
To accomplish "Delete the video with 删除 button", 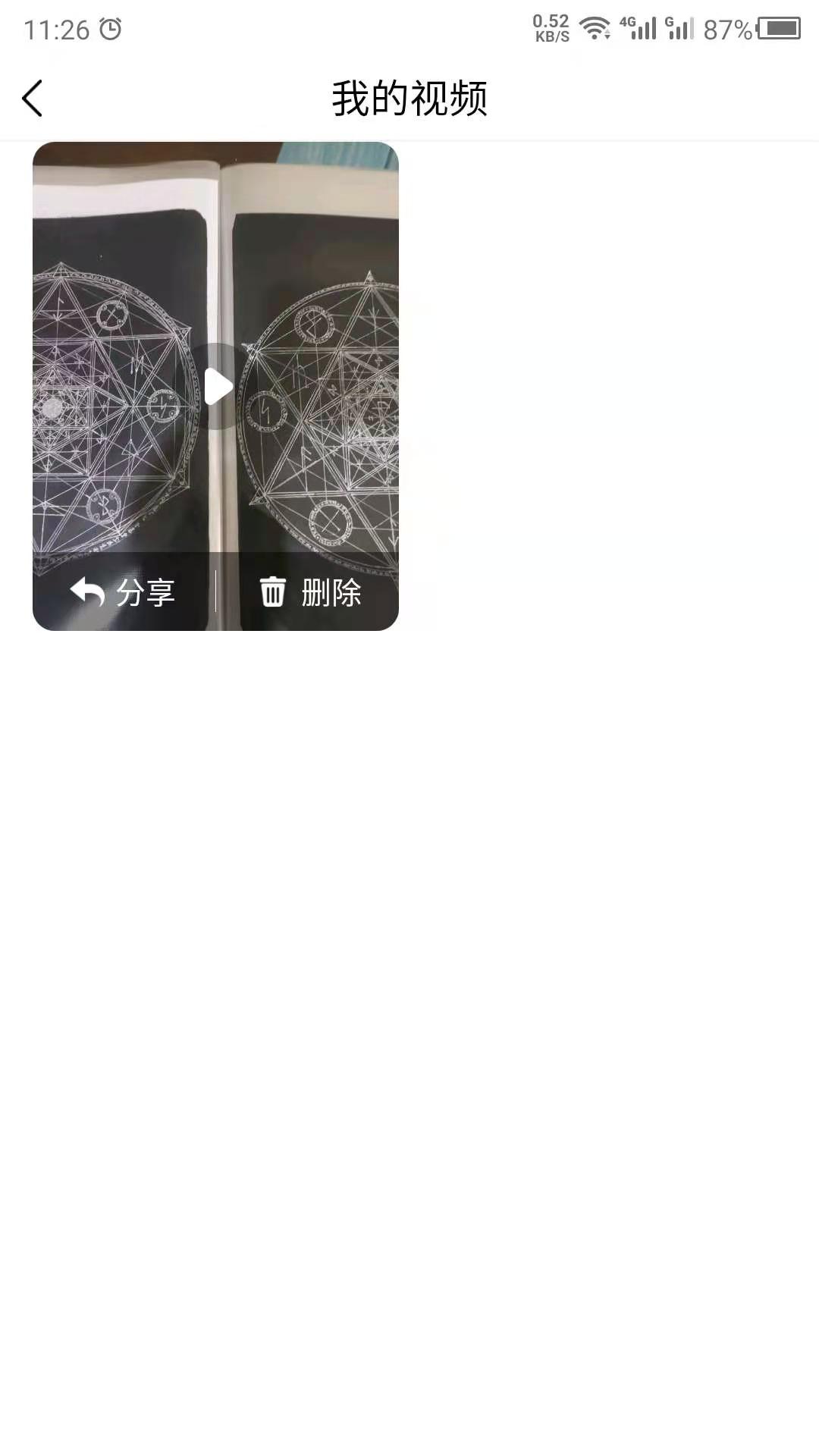I will click(310, 592).
